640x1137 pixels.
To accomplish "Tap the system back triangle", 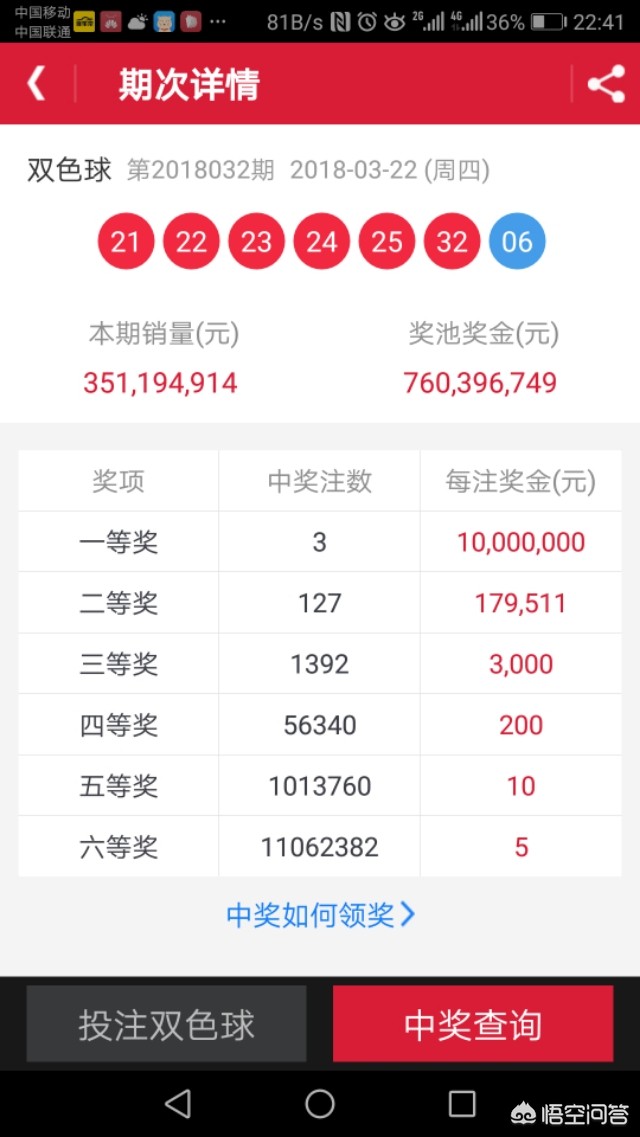I will (178, 1104).
